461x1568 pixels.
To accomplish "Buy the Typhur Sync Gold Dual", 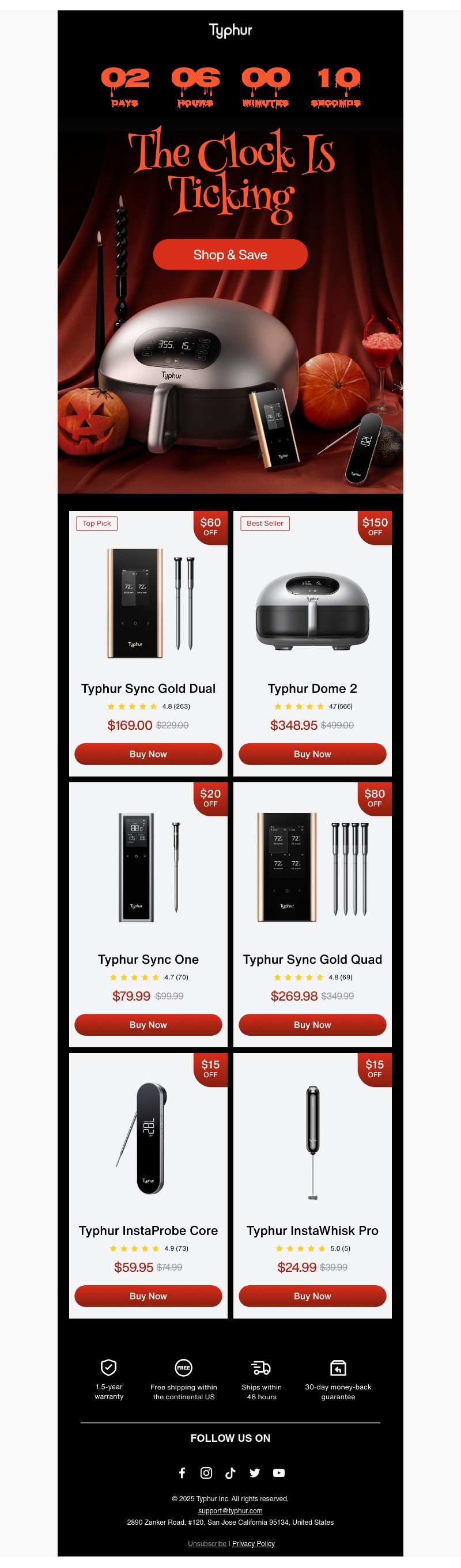I will 148,753.
